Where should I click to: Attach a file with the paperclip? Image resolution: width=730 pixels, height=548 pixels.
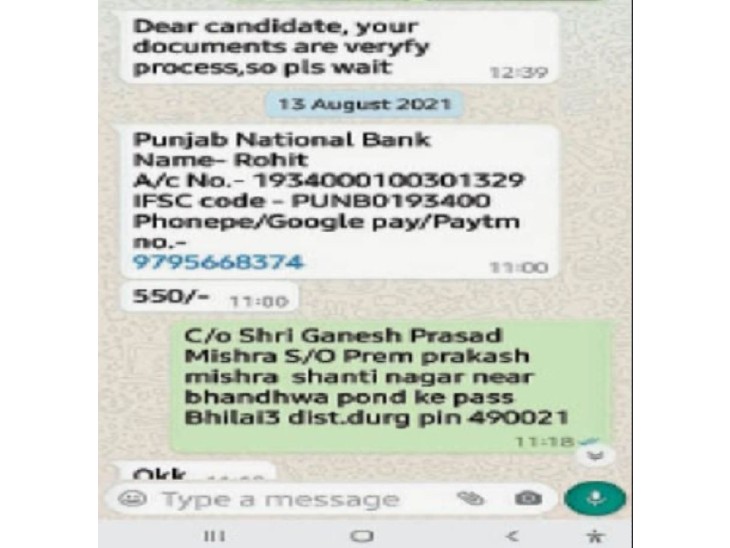(470, 498)
